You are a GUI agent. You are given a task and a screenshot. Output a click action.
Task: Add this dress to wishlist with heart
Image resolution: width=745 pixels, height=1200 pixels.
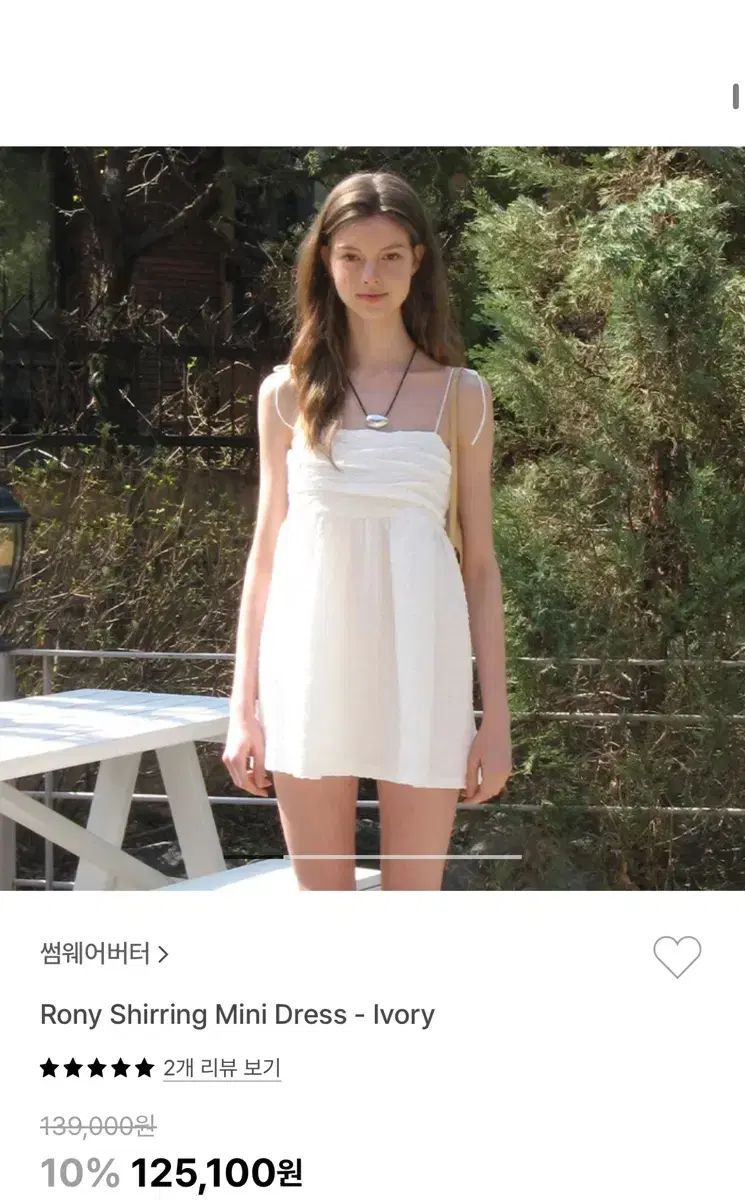677,957
